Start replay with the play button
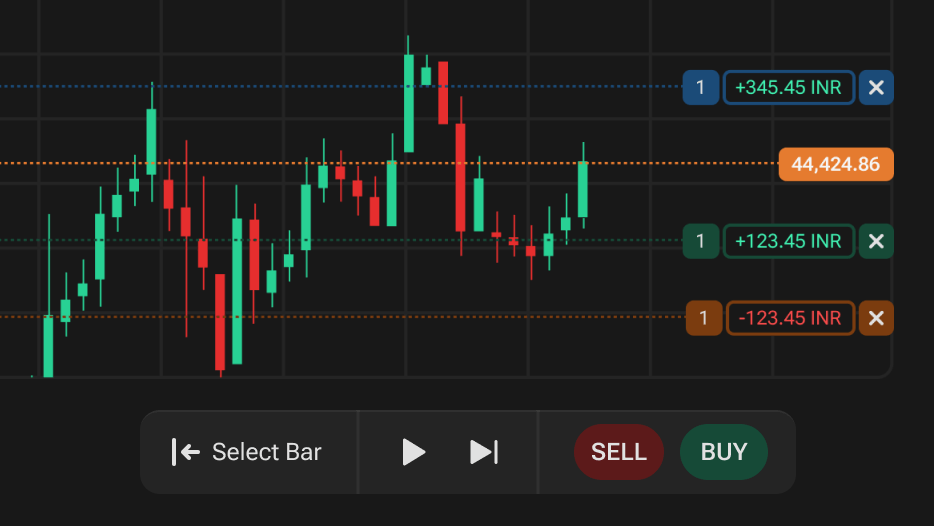 tap(413, 452)
